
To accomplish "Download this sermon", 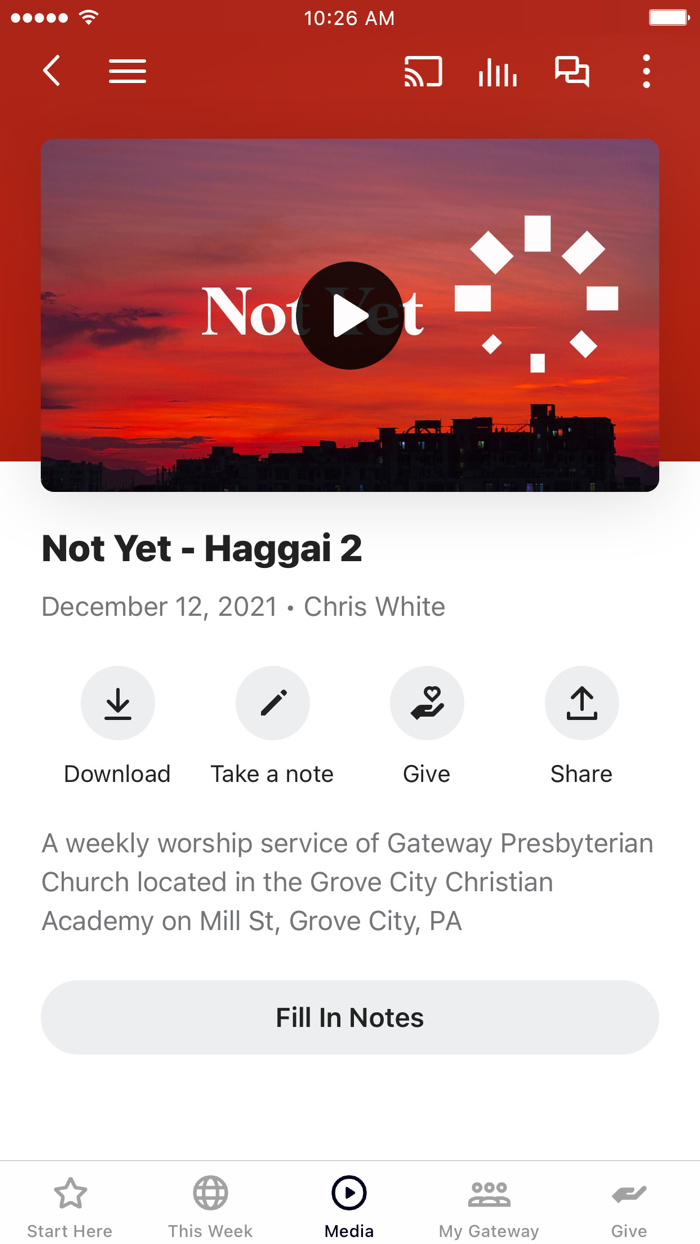I will pyautogui.click(x=118, y=704).
